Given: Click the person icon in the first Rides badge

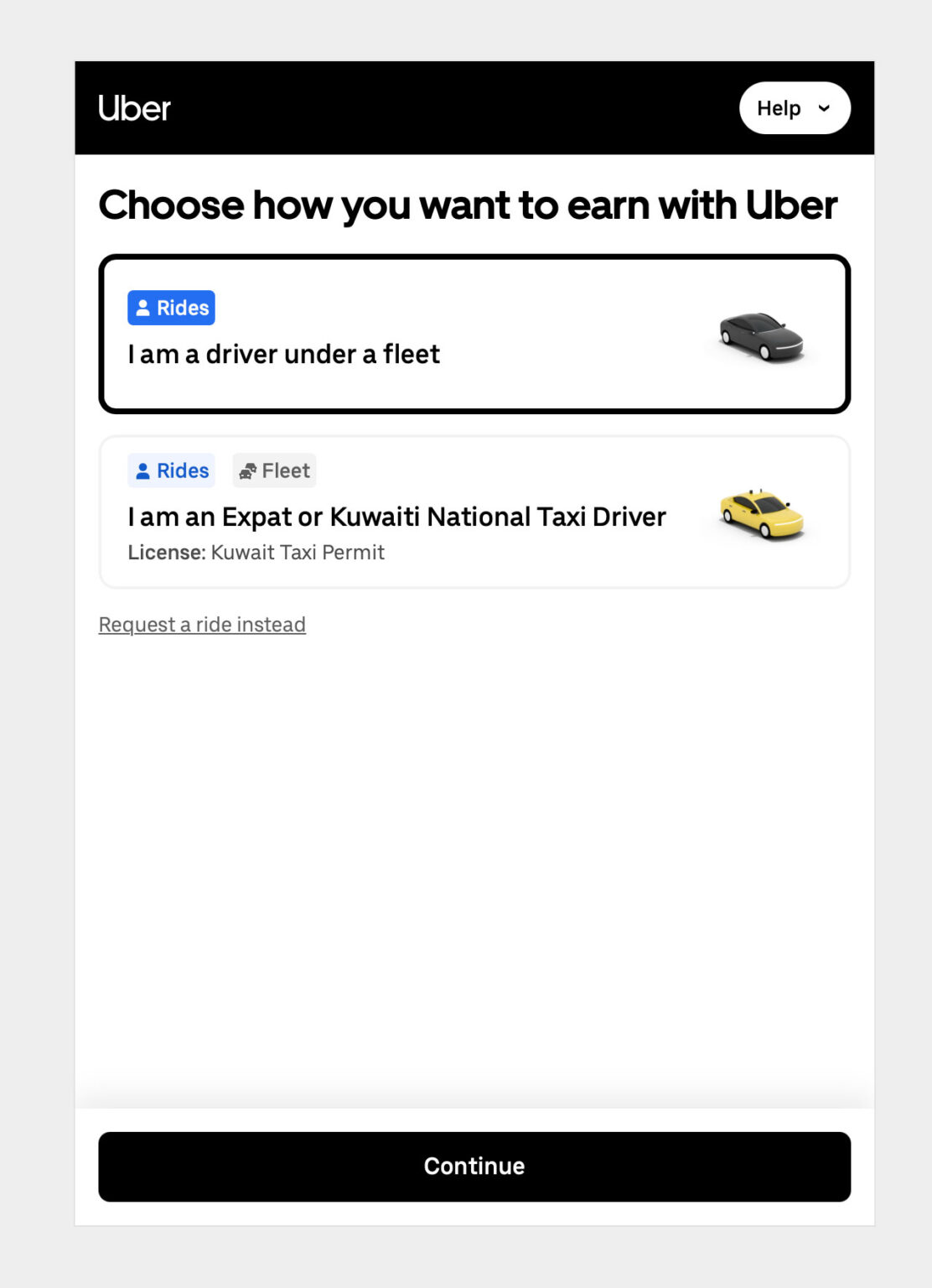Looking at the screenshot, I should (x=144, y=308).
